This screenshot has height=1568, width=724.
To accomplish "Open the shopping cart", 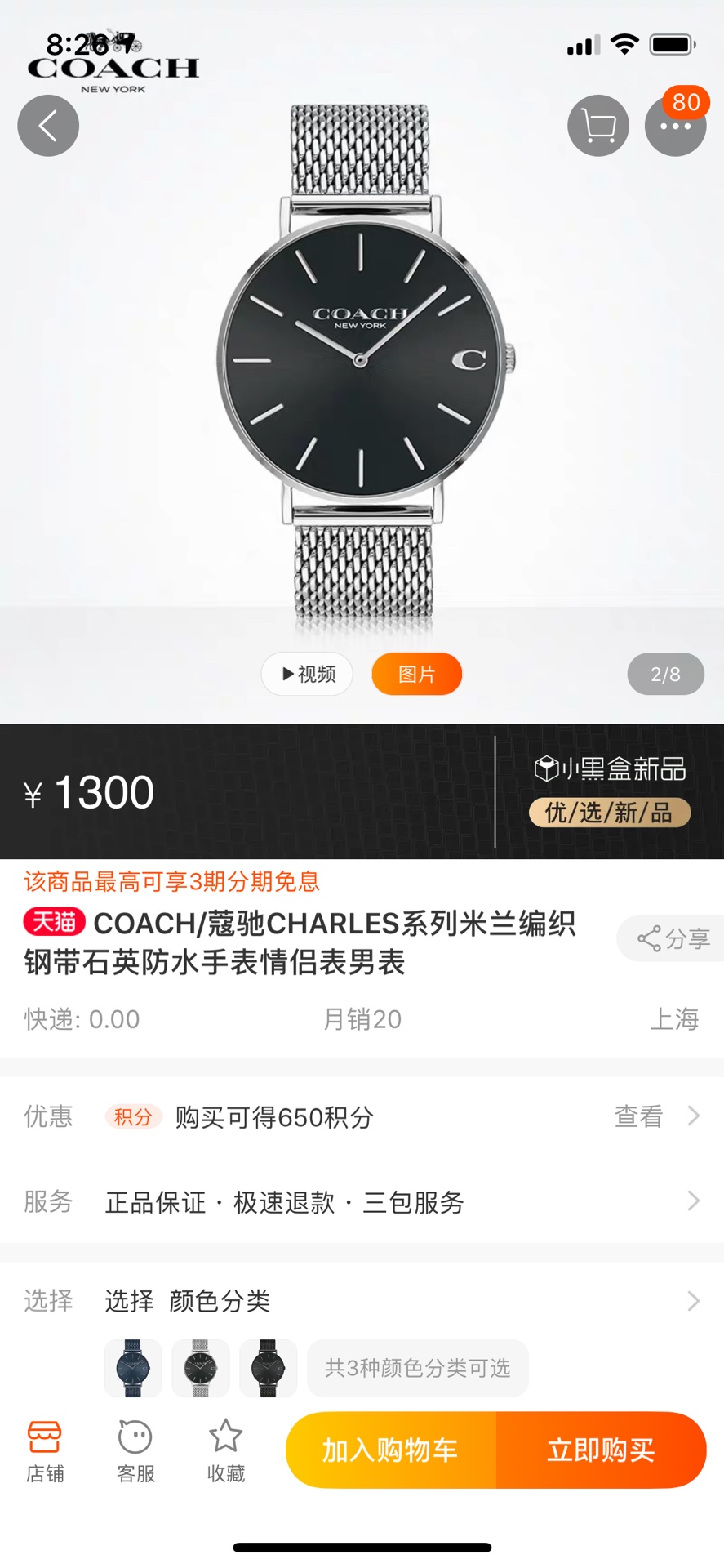I will [x=598, y=126].
